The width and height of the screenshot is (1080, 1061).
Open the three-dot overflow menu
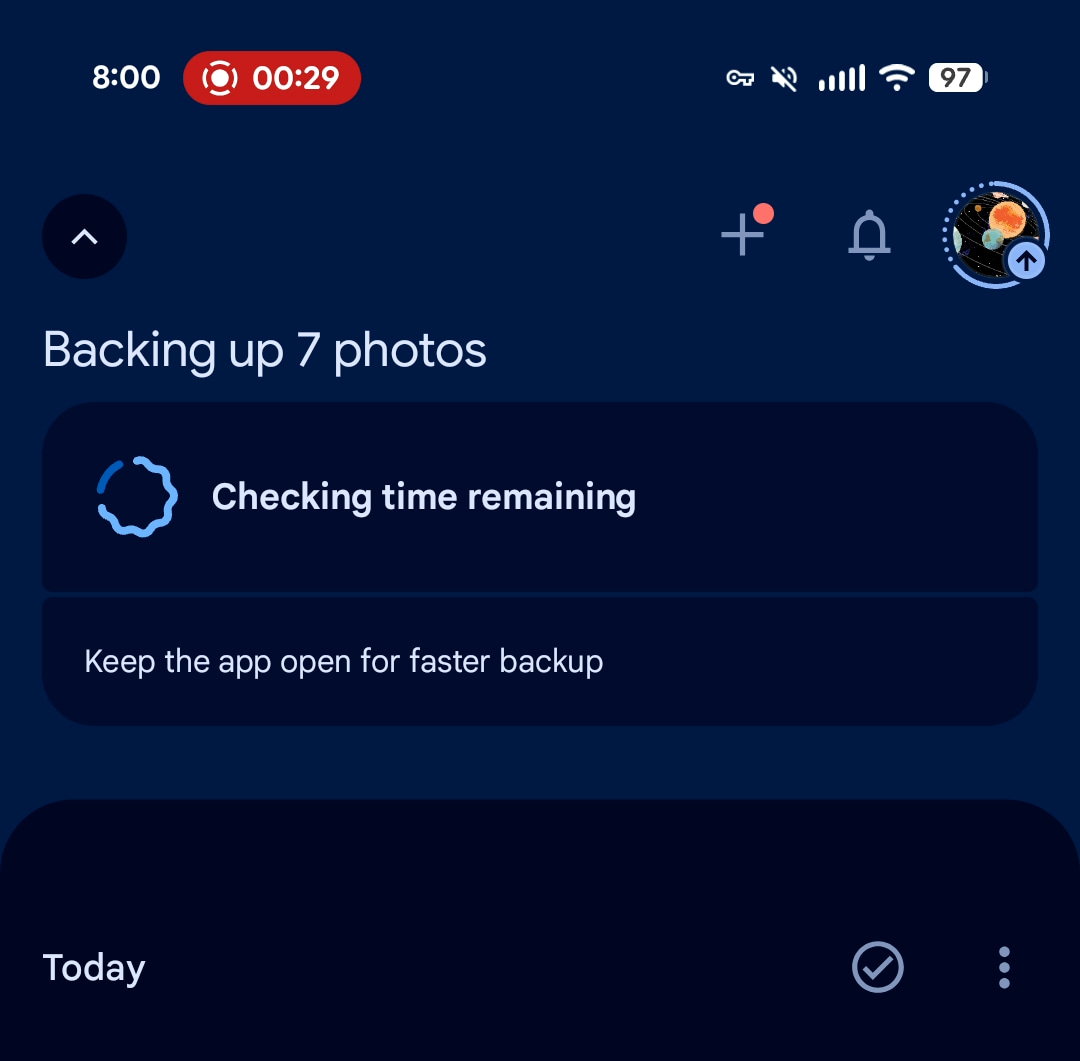tap(1004, 967)
